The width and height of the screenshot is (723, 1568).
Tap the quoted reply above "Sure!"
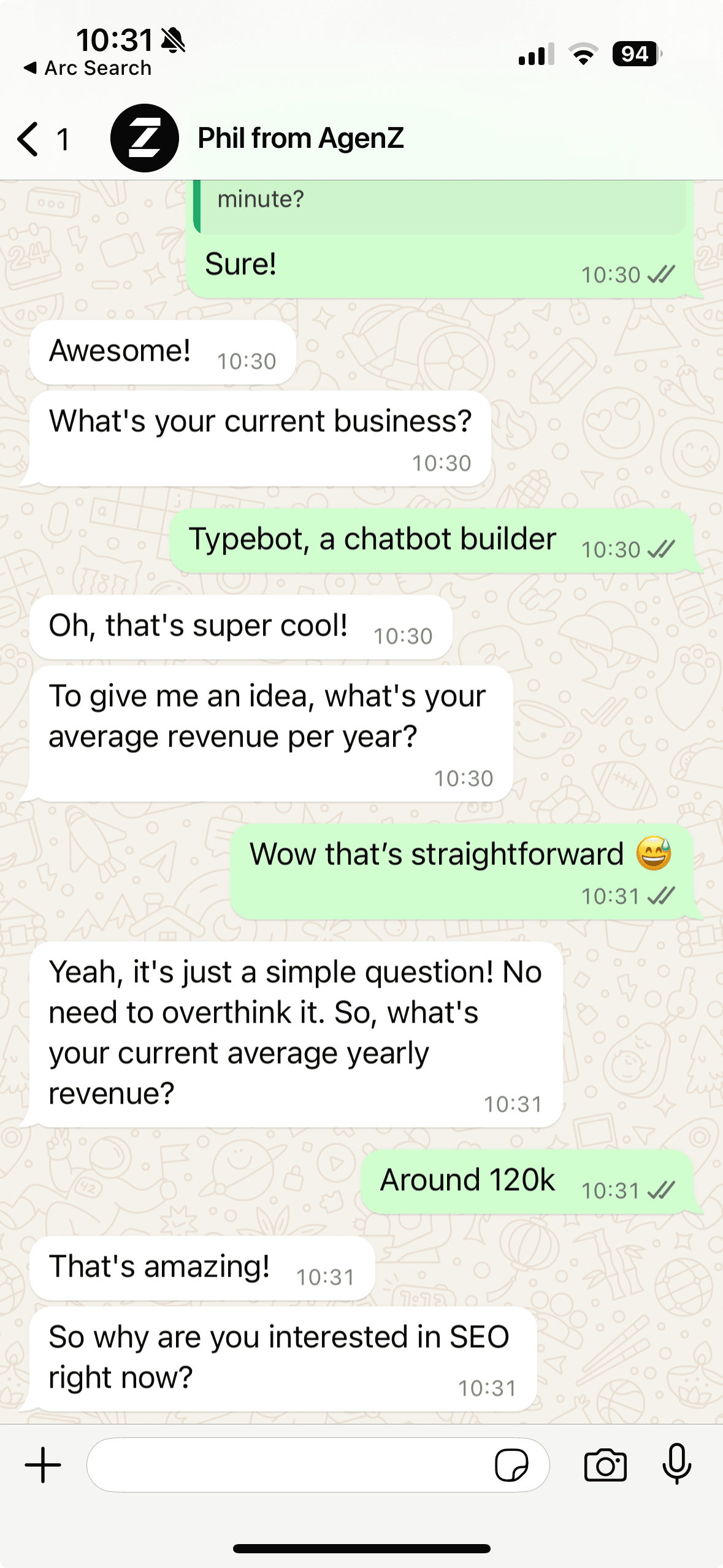[438, 206]
